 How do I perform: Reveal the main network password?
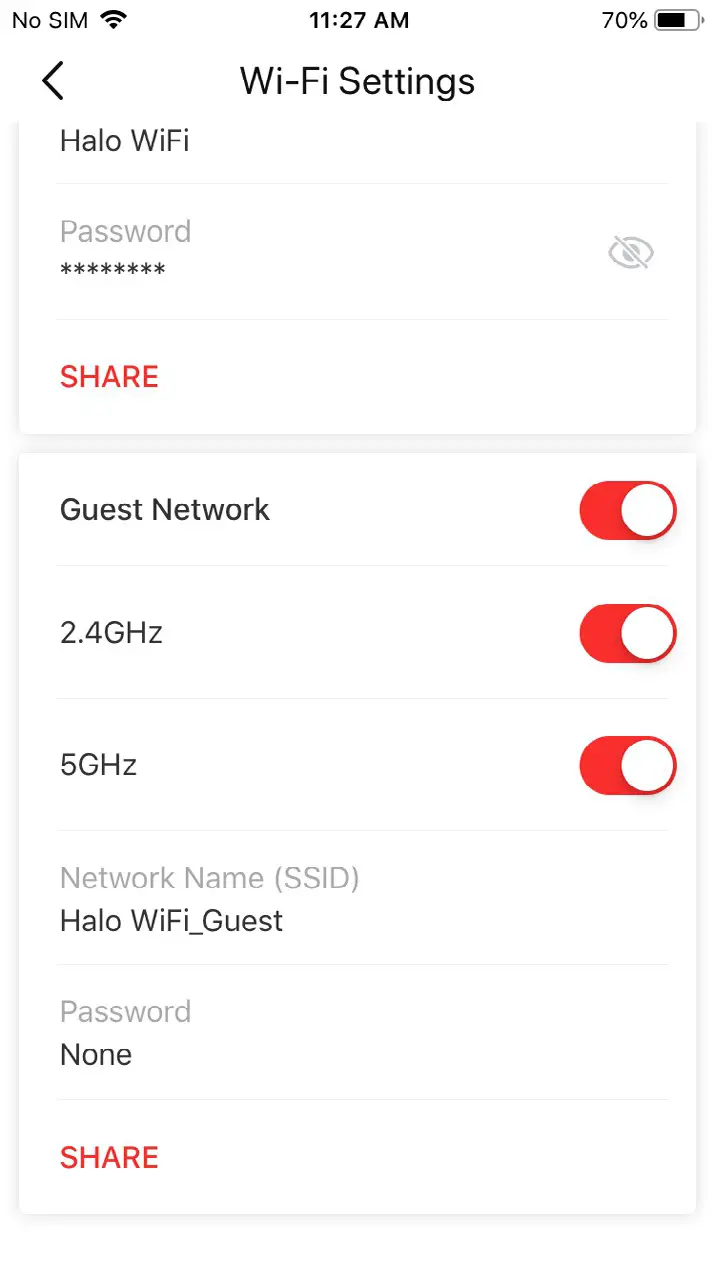(x=630, y=253)
